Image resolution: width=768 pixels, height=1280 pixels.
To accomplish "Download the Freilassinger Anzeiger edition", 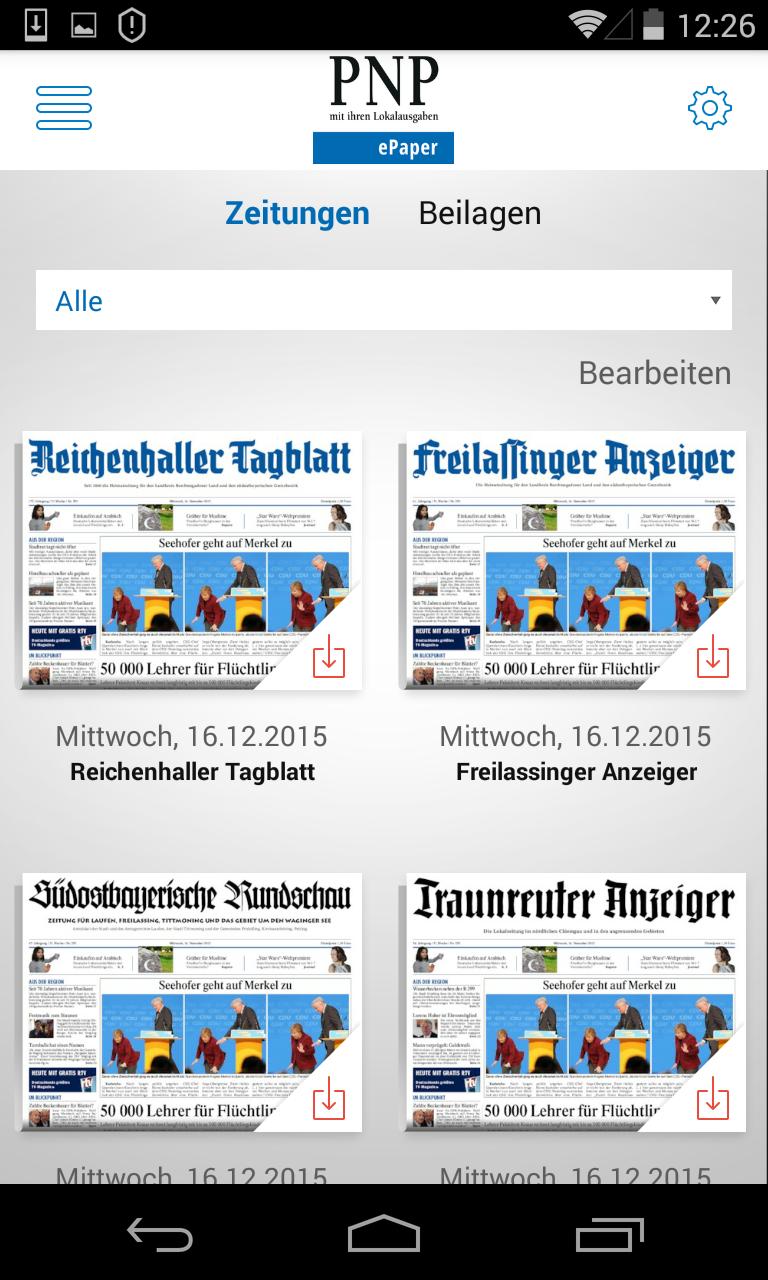I will [713, 656].
